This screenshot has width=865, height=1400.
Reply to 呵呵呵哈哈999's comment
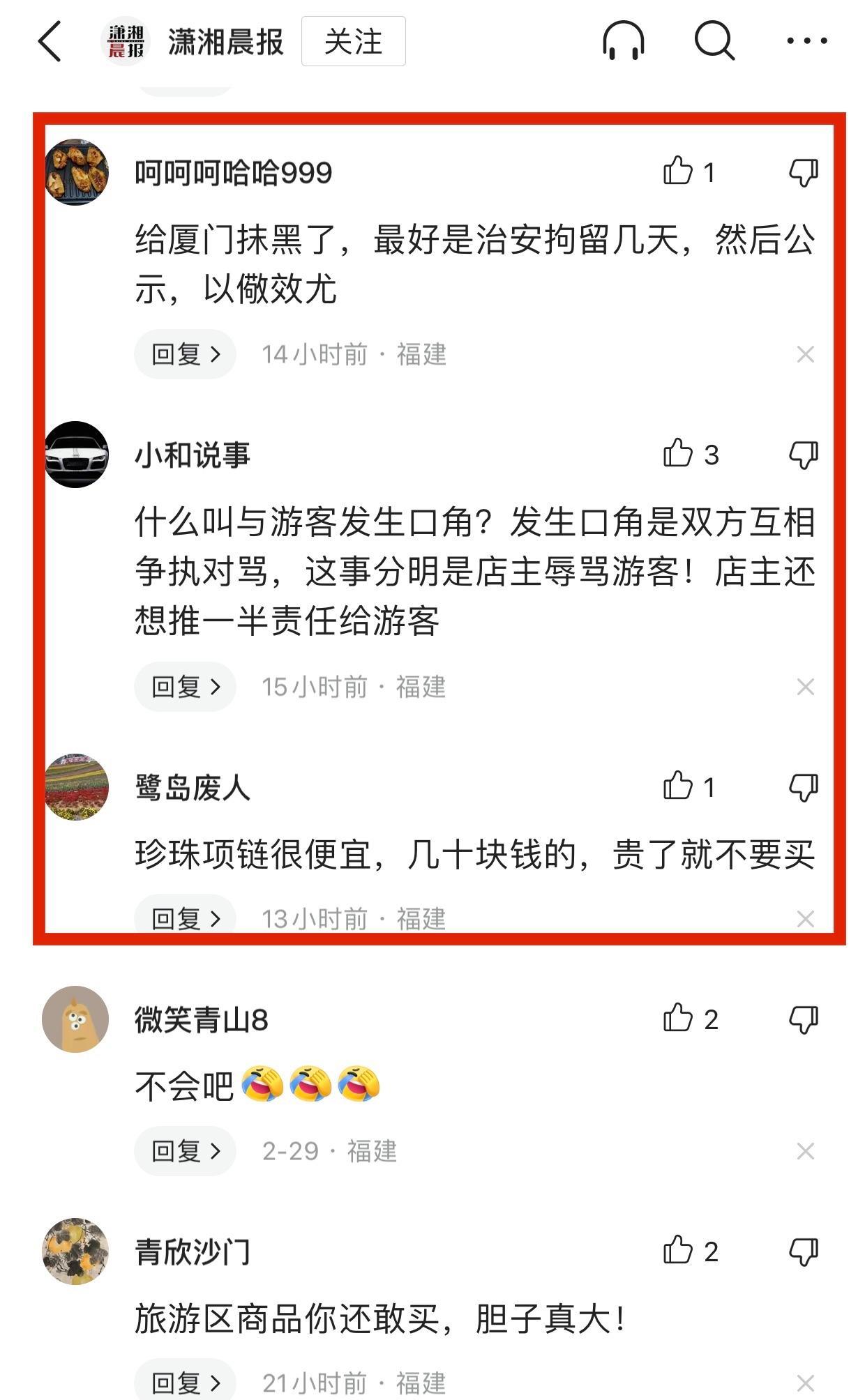(185, 354)
